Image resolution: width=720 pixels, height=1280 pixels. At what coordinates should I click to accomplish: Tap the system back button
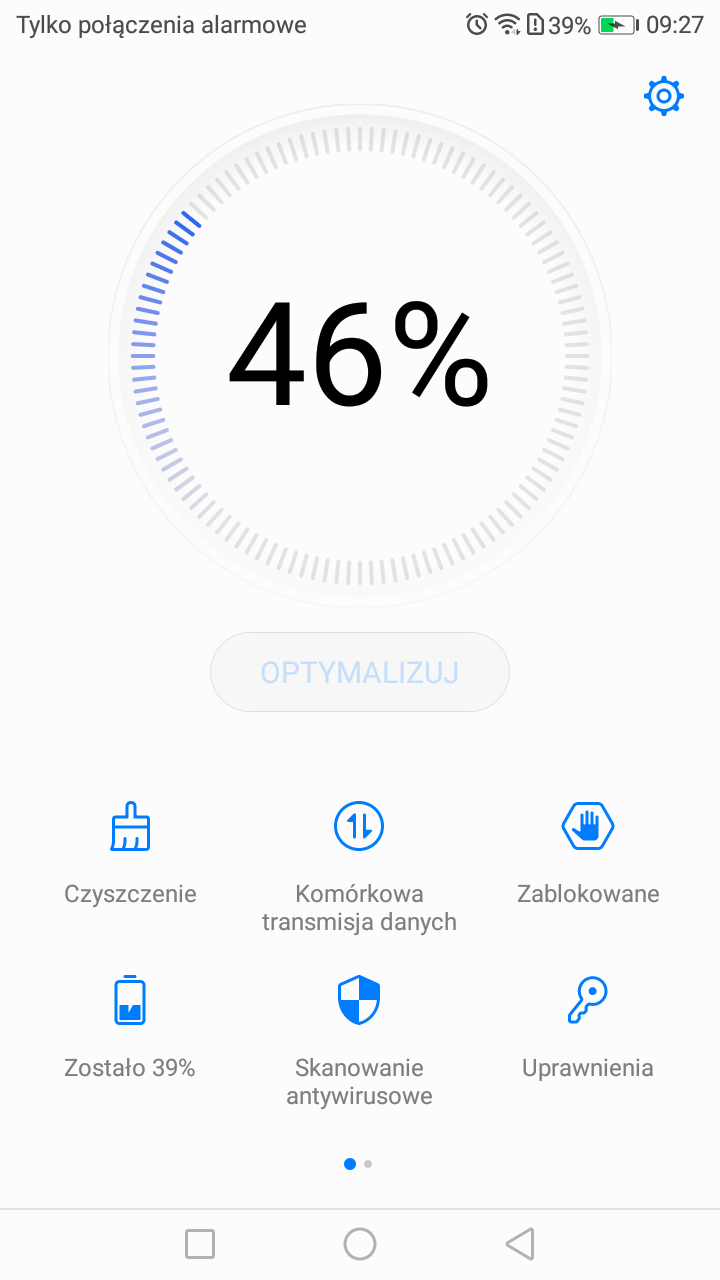click(520, 1244)
